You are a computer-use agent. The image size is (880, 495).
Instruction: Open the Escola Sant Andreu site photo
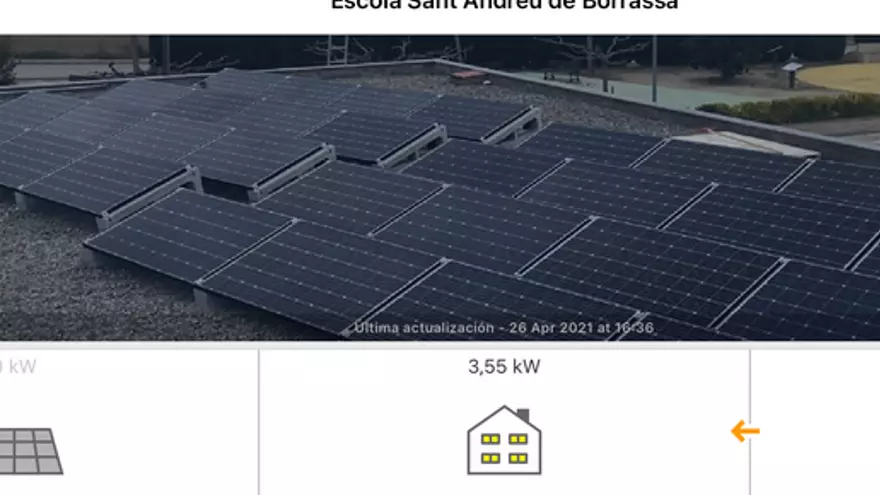(440, 188)
